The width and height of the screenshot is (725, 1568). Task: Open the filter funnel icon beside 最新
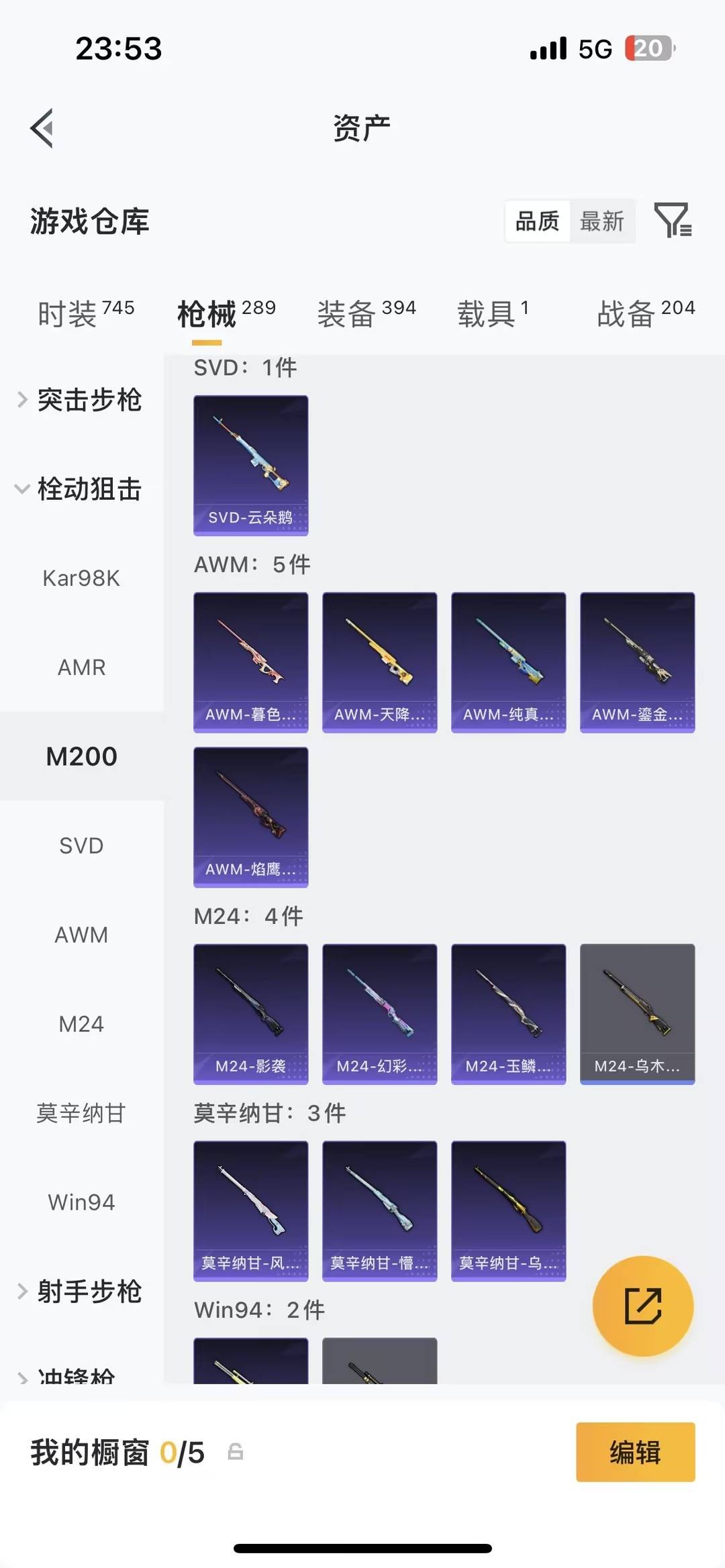(x=673, y=221)
